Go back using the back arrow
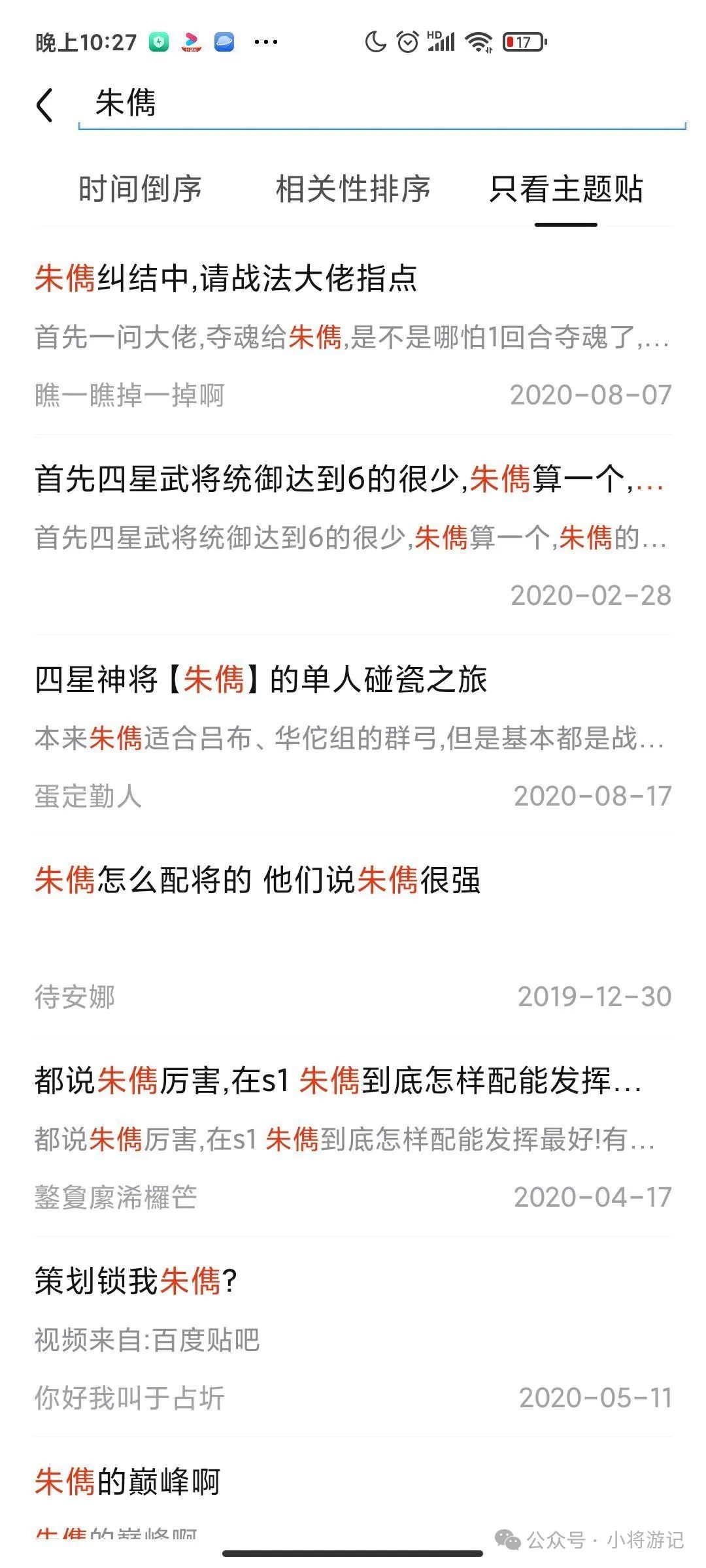The width and height of the screenshot is (706, 1568). point(44,105)
